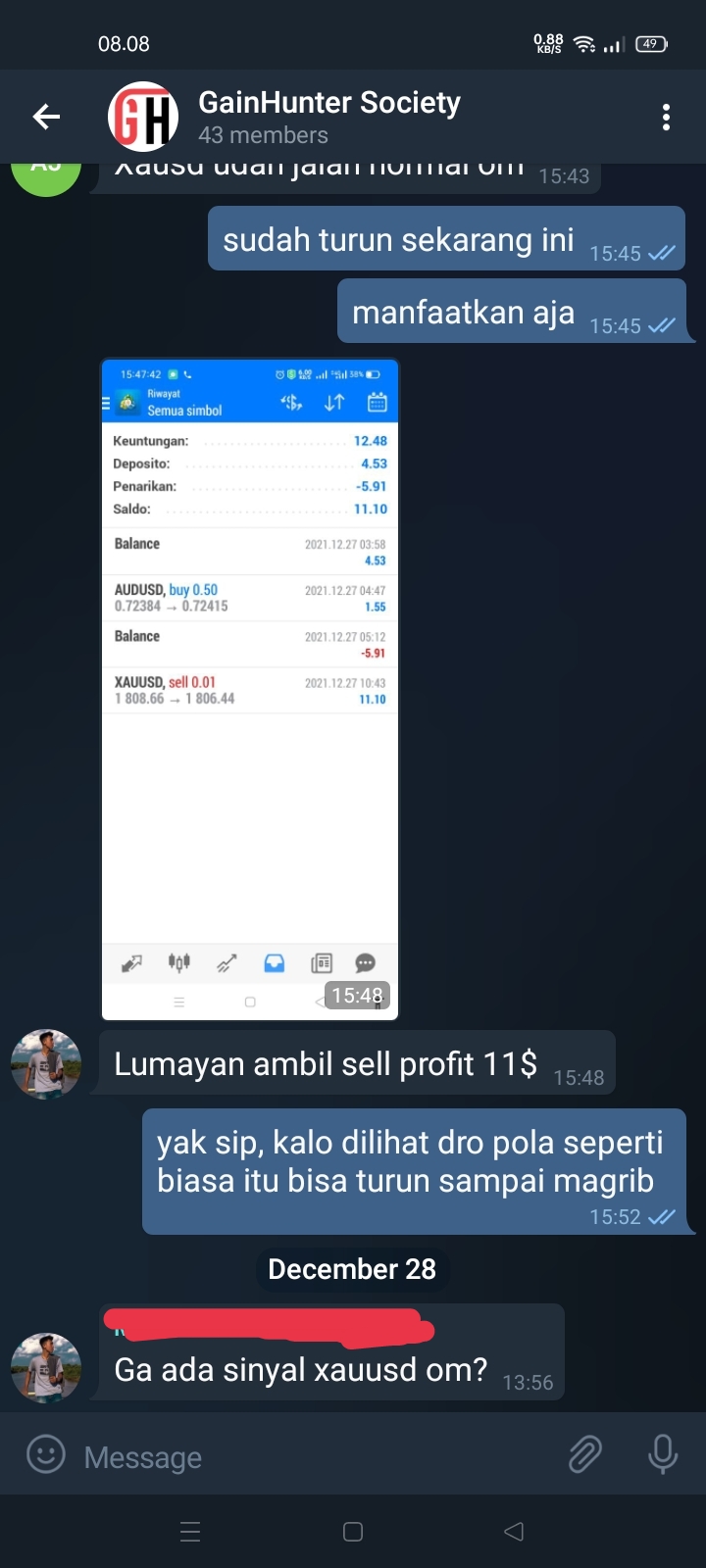Open GainHunter Society group info
Image resolution: width=706 pixels, height=1568 pixels.
pyautogui.click(x=328, y=117)
